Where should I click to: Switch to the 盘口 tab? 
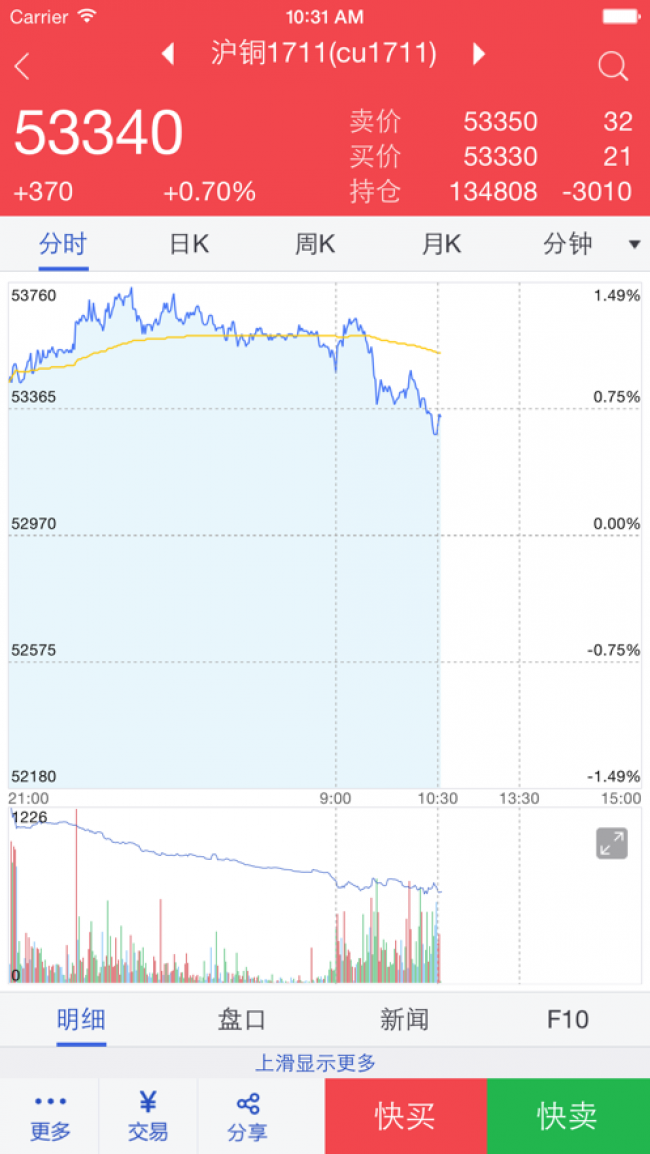click(x=243, y=1020)
